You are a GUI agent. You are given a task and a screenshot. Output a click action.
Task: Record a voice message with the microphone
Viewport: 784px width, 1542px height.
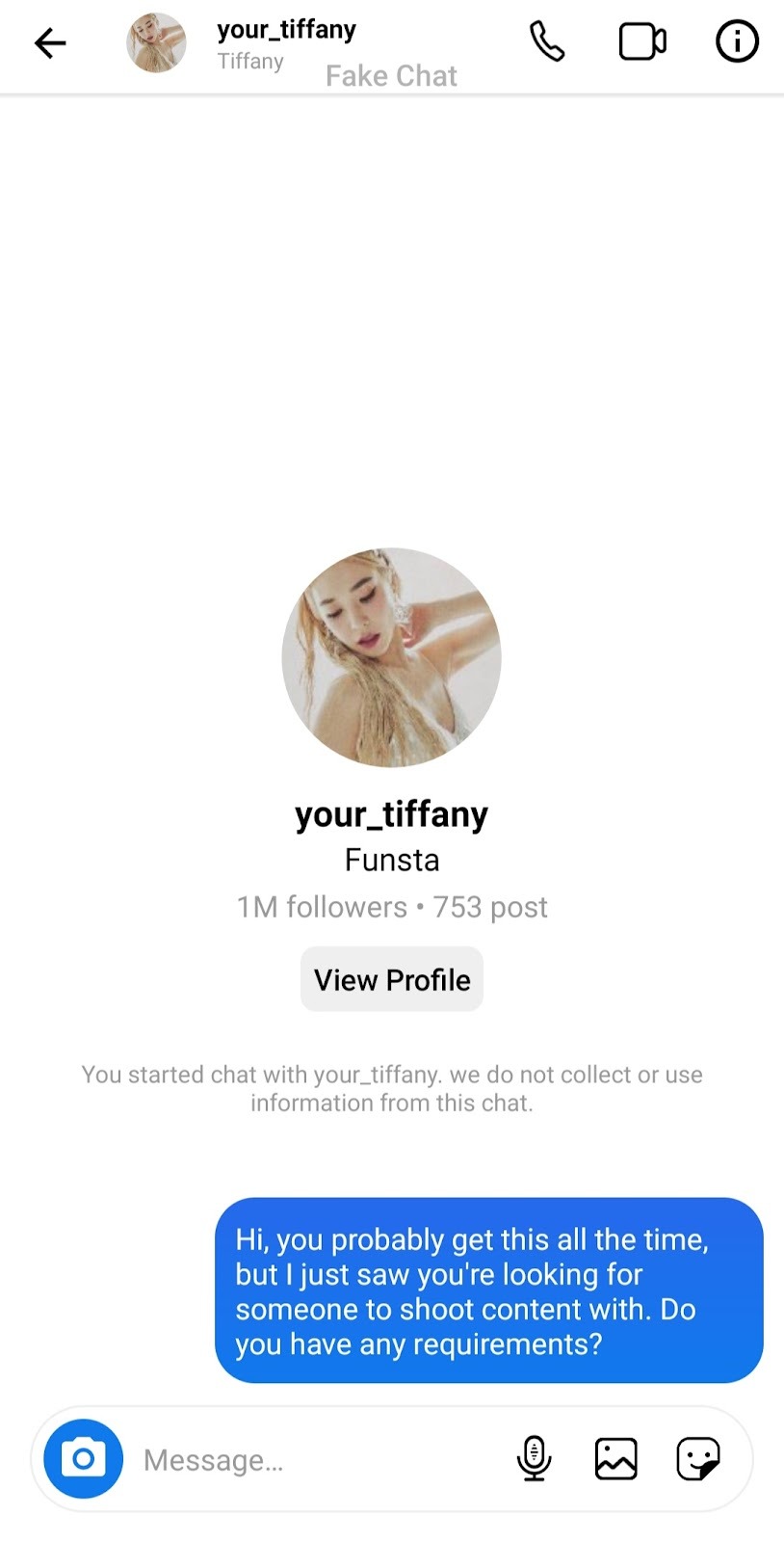coord(534,1458)
